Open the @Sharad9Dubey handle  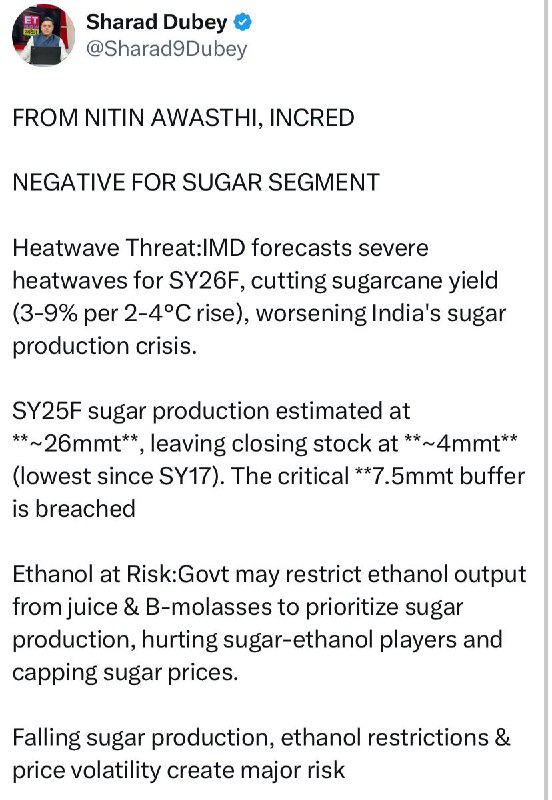(166, 49)
